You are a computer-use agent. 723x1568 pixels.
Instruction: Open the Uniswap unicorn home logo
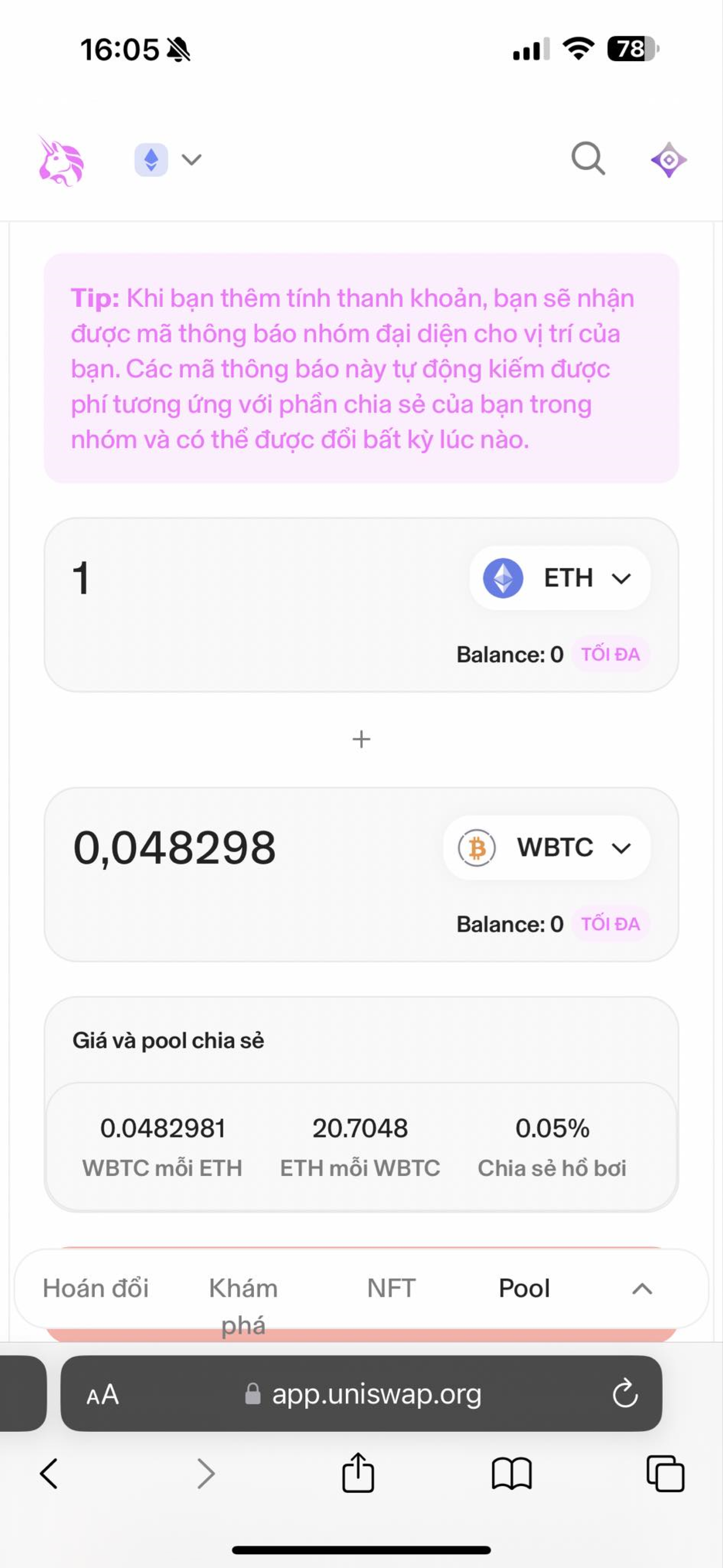click(x=61, y=161)
